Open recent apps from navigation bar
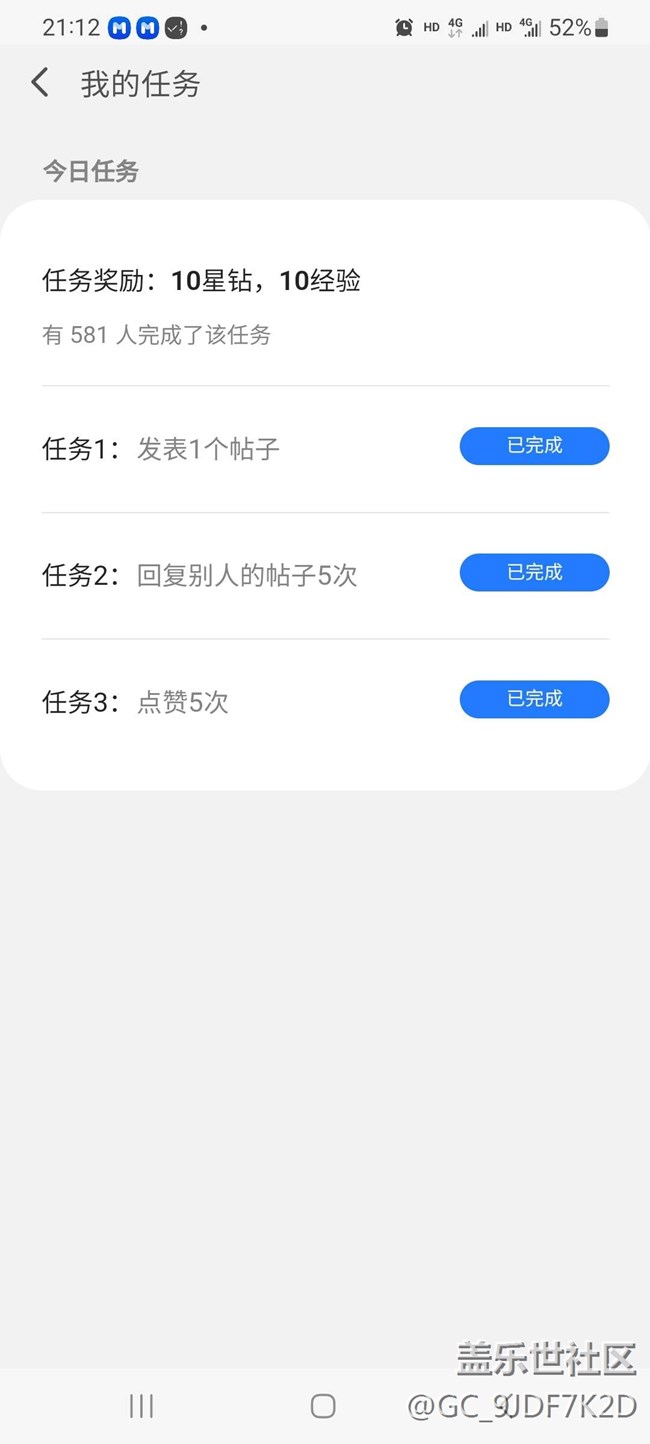The width and height of the screenshot is (650, 1444). tap(141, 1406)
